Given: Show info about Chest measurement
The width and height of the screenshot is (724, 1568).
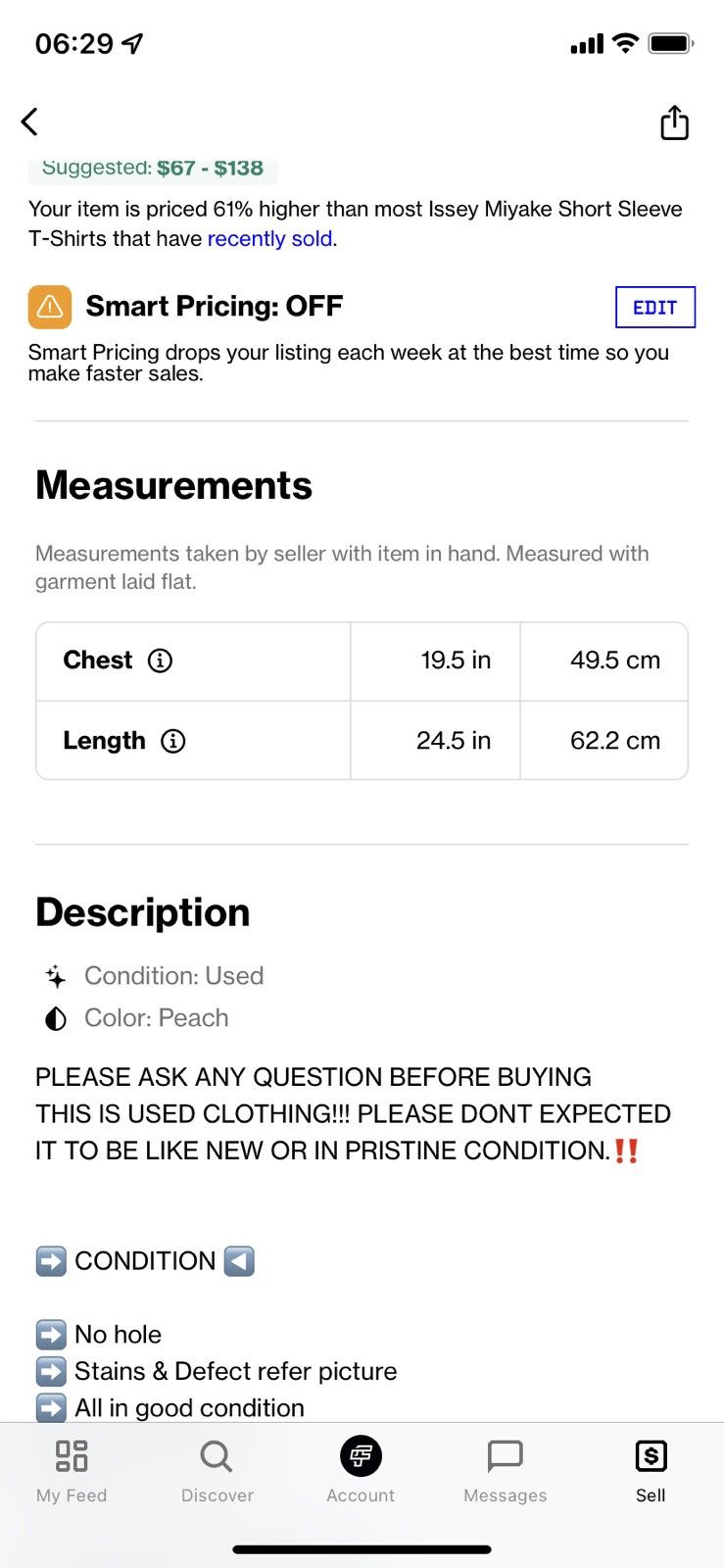Looking at the screenshot, I should (x=160, y=661).
